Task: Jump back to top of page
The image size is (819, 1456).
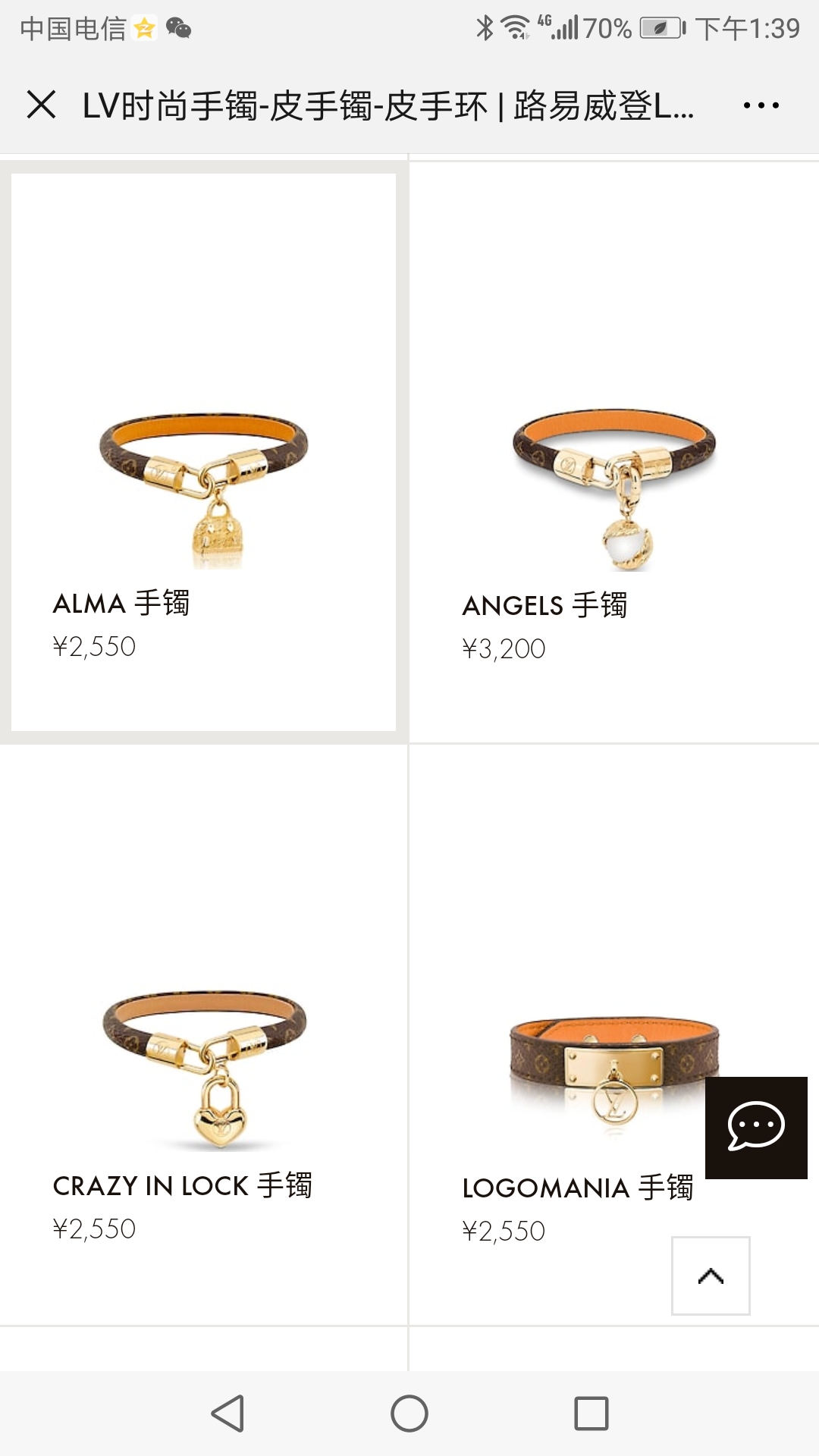Action: click(x=711, y=1276)
